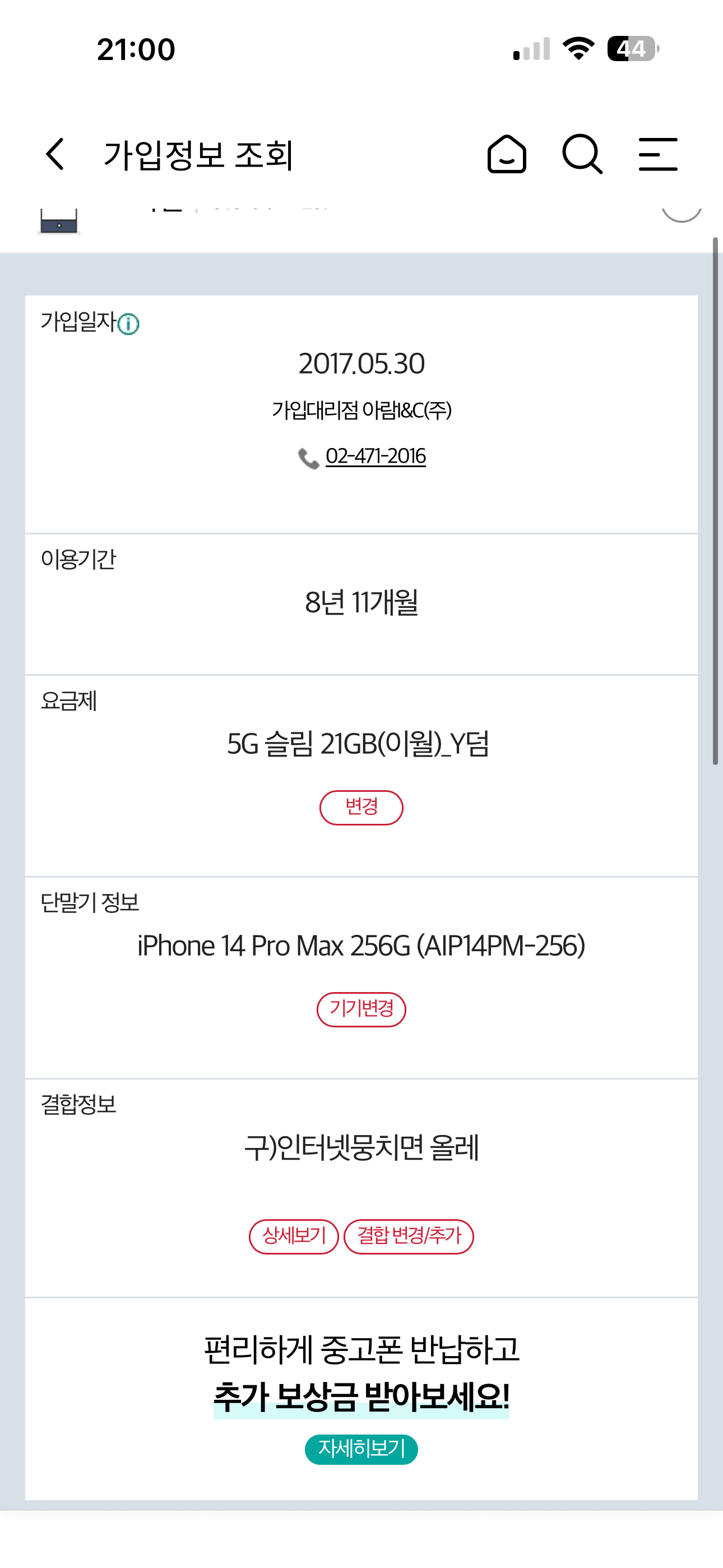Image resolution: width=723 pixels, height=1568 pixels.
Task: Tap 변경 under the 요금제 plan
Action: click(x=361, y=807)
